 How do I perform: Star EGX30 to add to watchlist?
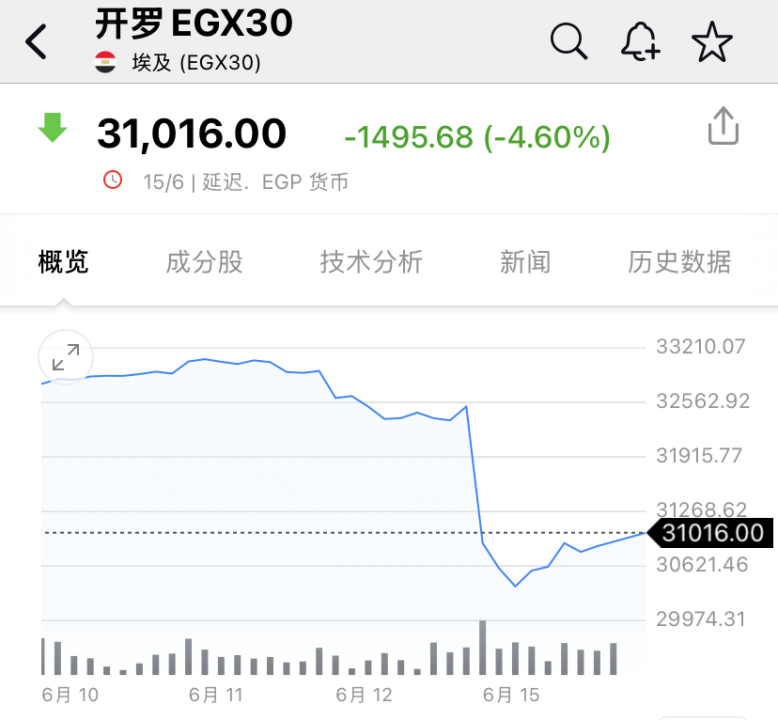712,42
